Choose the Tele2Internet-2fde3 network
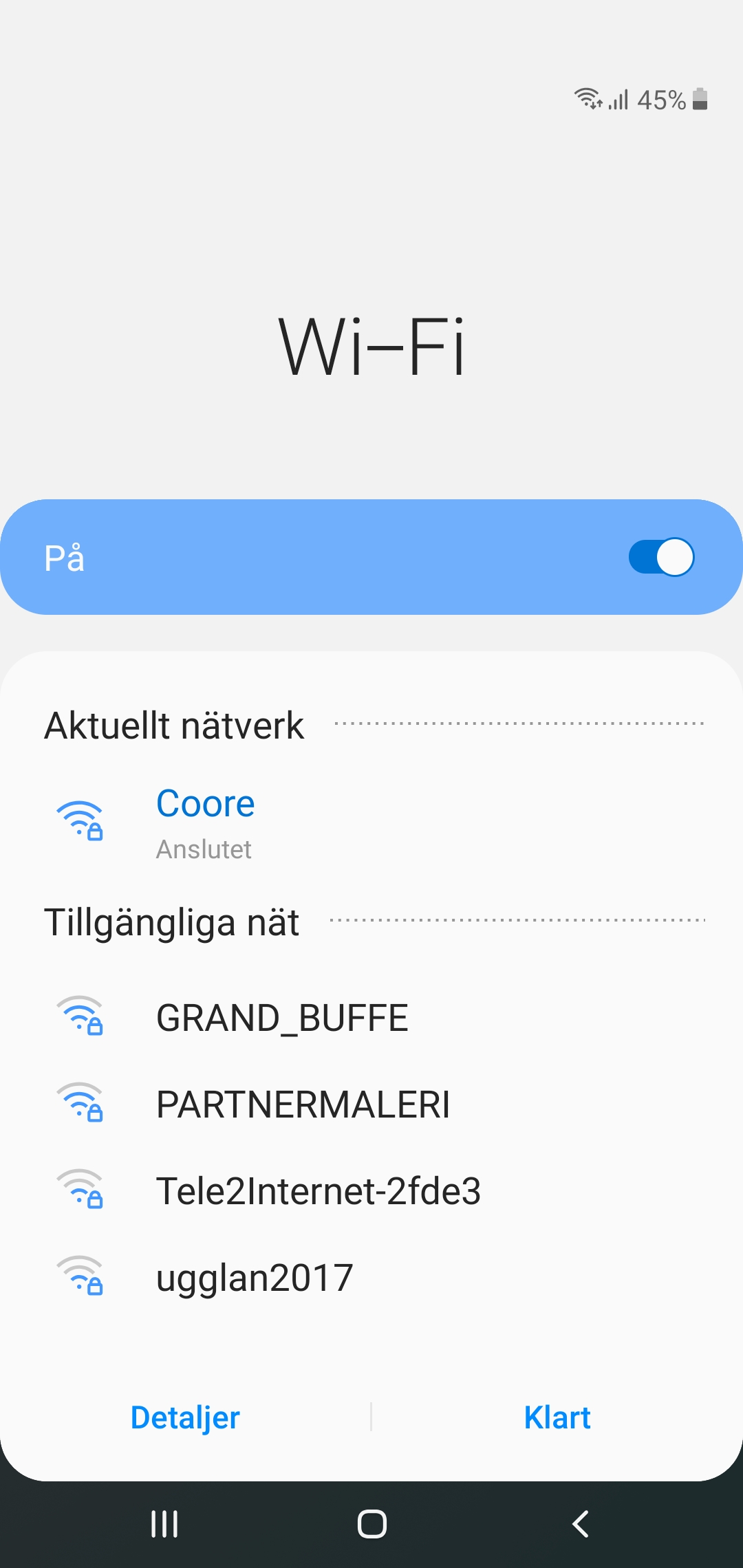Viewport: 743px width, 1568px height. [x=318, y=1191]
